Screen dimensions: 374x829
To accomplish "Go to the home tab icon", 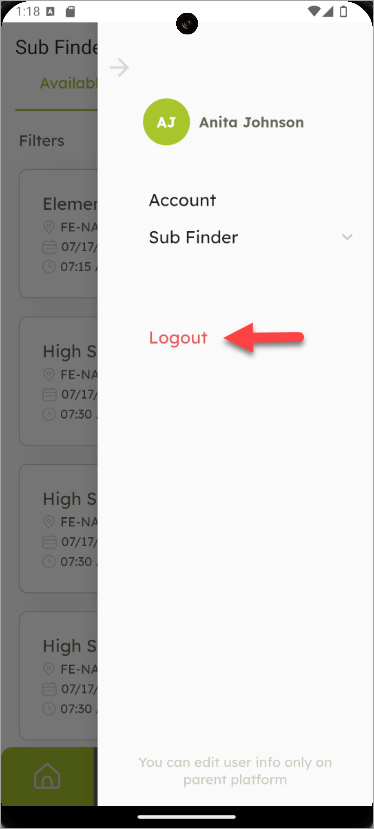I will pos(47,776).
